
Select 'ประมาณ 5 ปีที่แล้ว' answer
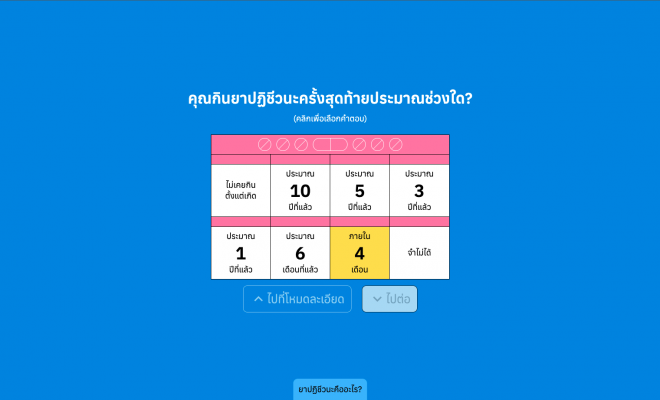(x=360, y=190)
